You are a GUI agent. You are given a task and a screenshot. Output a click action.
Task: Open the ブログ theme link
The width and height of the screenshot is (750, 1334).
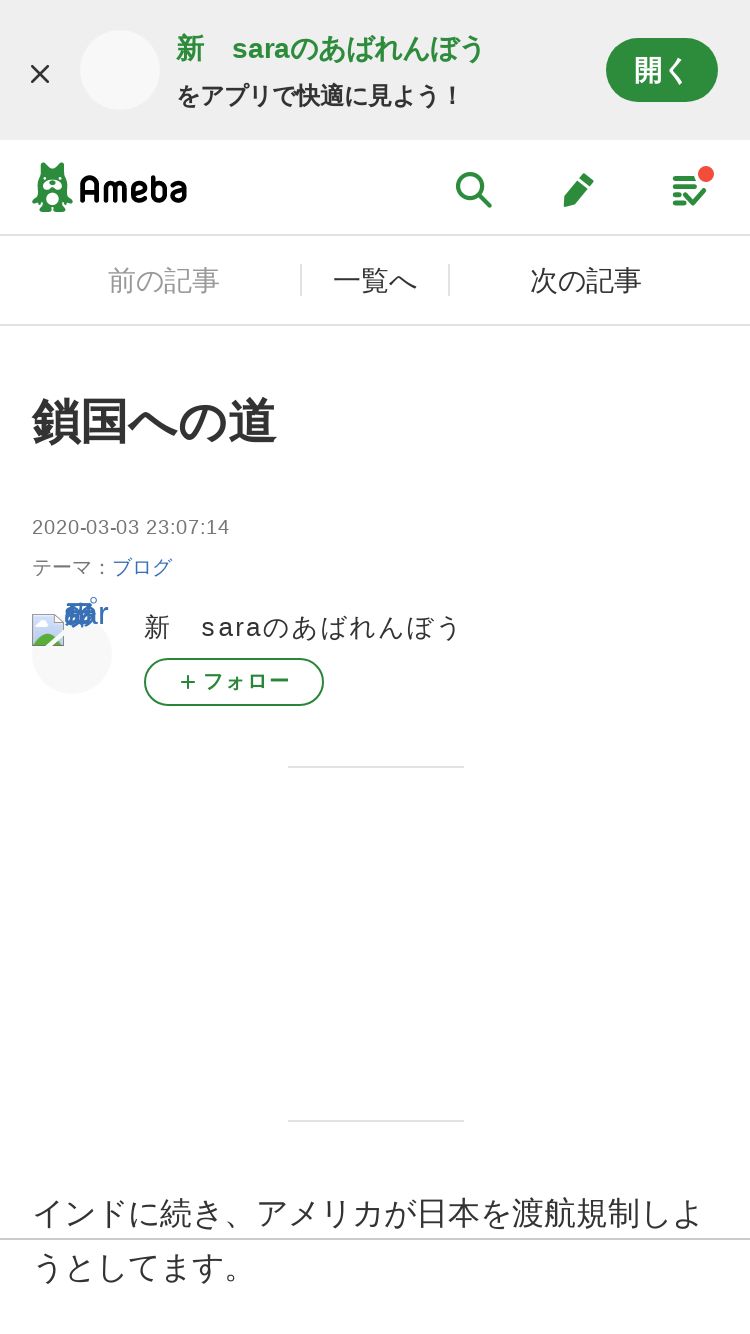click(142, 567)
